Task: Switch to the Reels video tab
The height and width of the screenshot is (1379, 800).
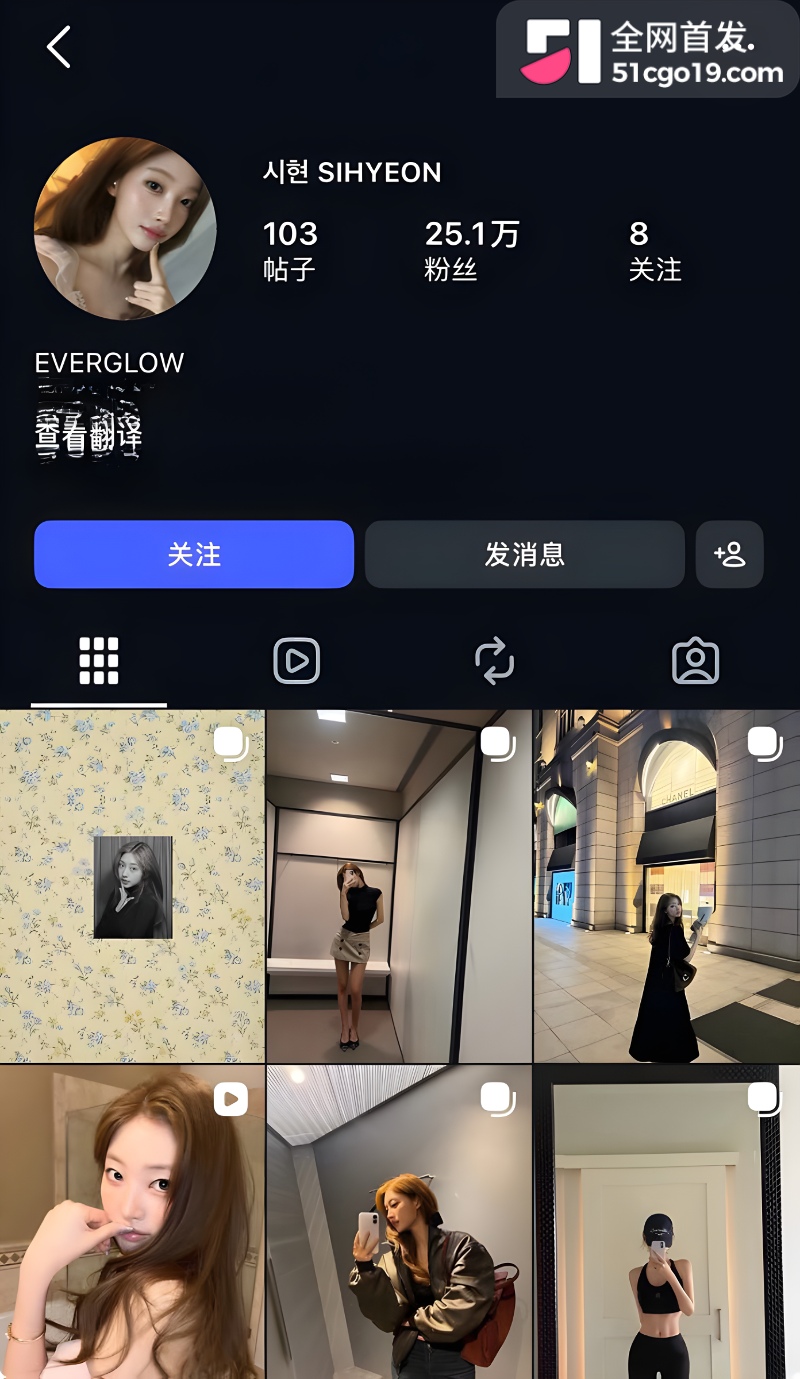Action: tap(297, 661)
